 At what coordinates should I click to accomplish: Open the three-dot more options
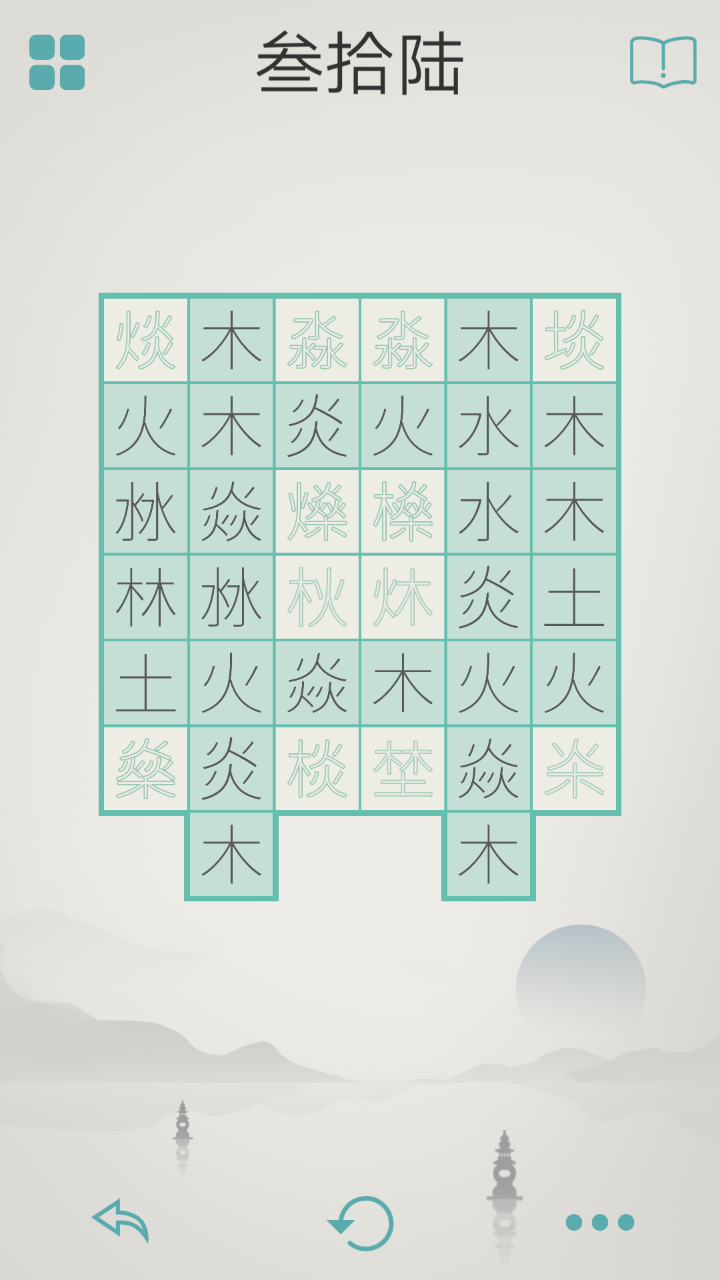pyautogui.click(x=600, y=1222)
